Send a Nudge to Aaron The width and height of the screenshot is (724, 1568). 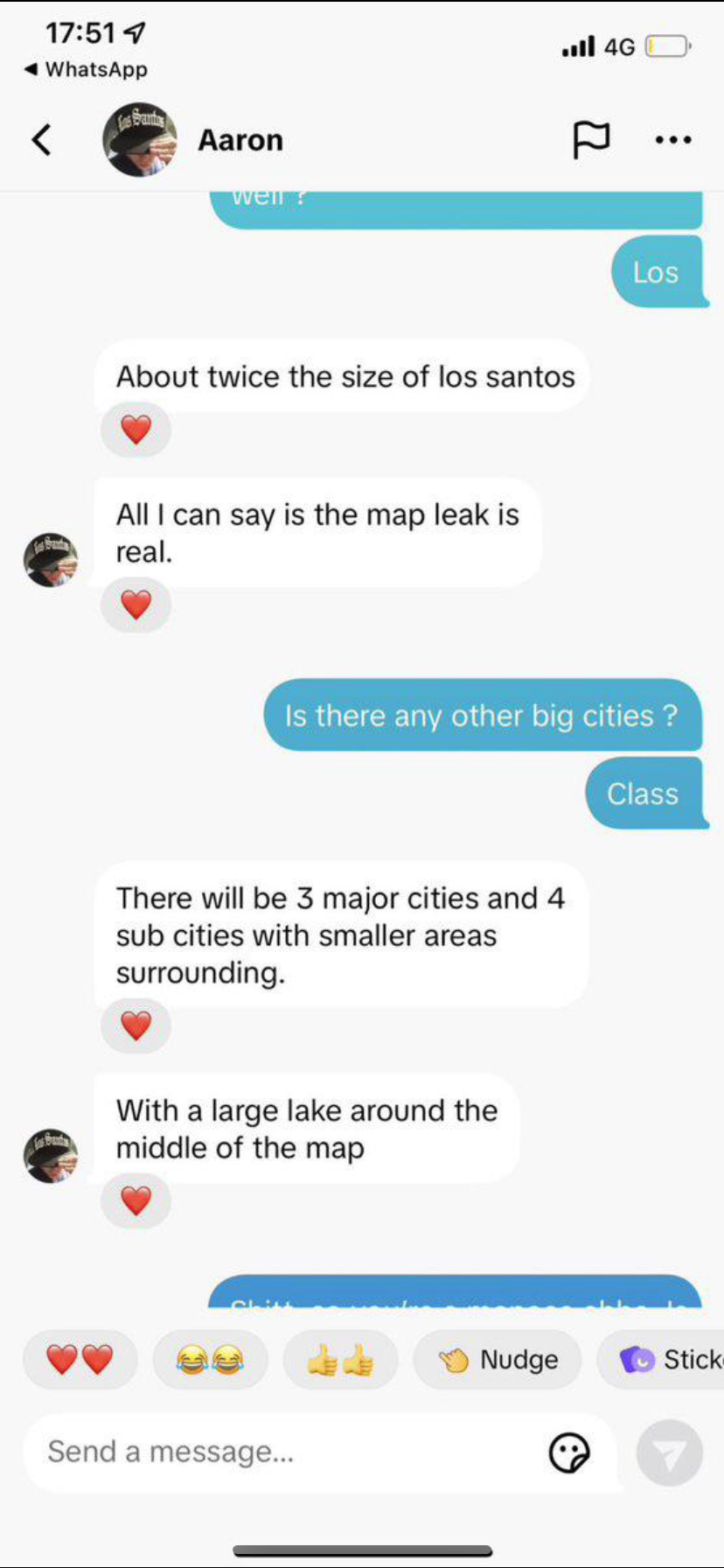click(498, 1360)
